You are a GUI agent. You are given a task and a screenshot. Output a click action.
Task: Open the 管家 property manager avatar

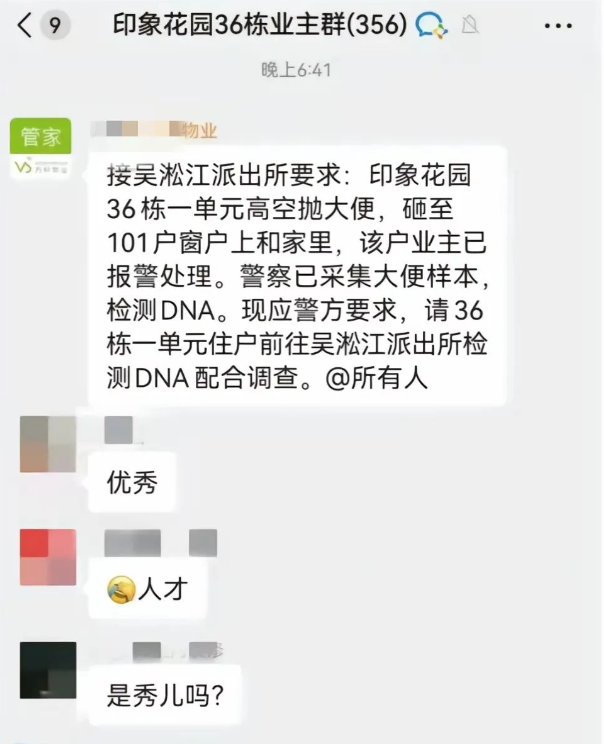(x=41, y=151)
